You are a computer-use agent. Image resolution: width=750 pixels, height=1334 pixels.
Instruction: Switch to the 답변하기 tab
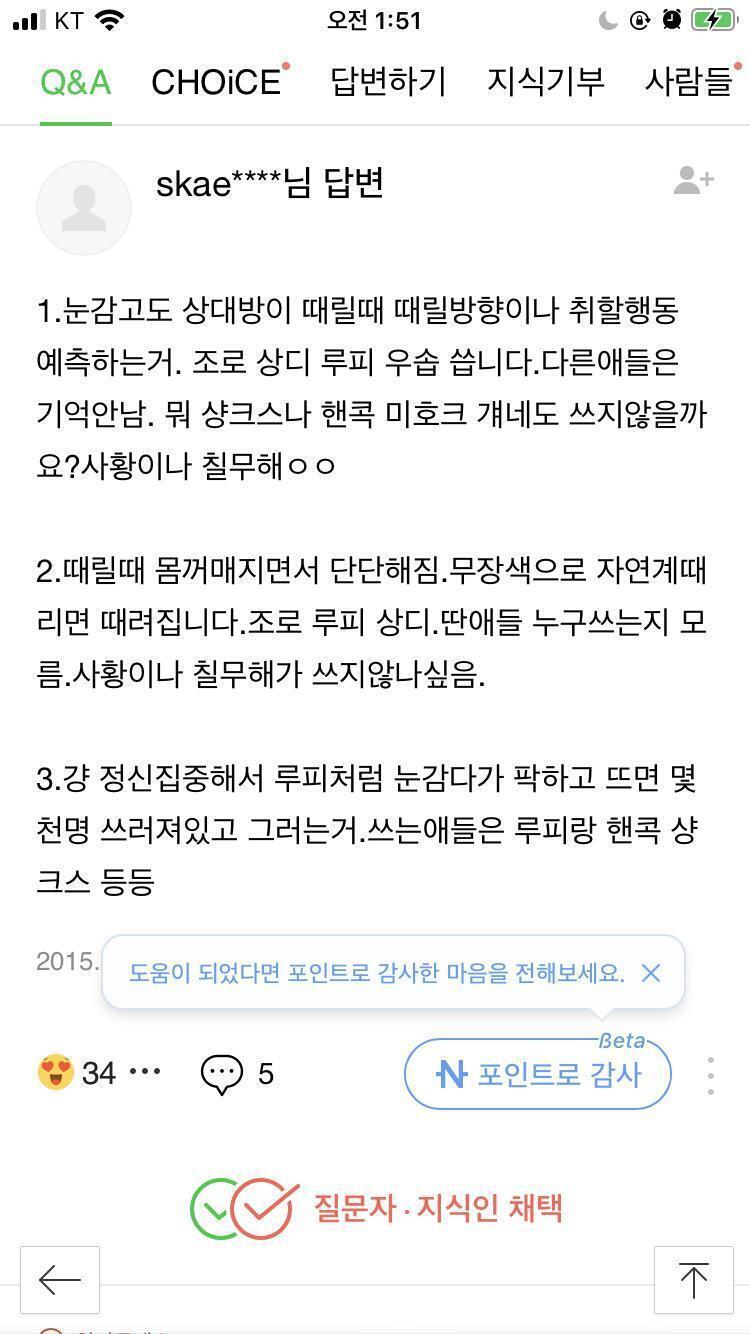(388, 82)
